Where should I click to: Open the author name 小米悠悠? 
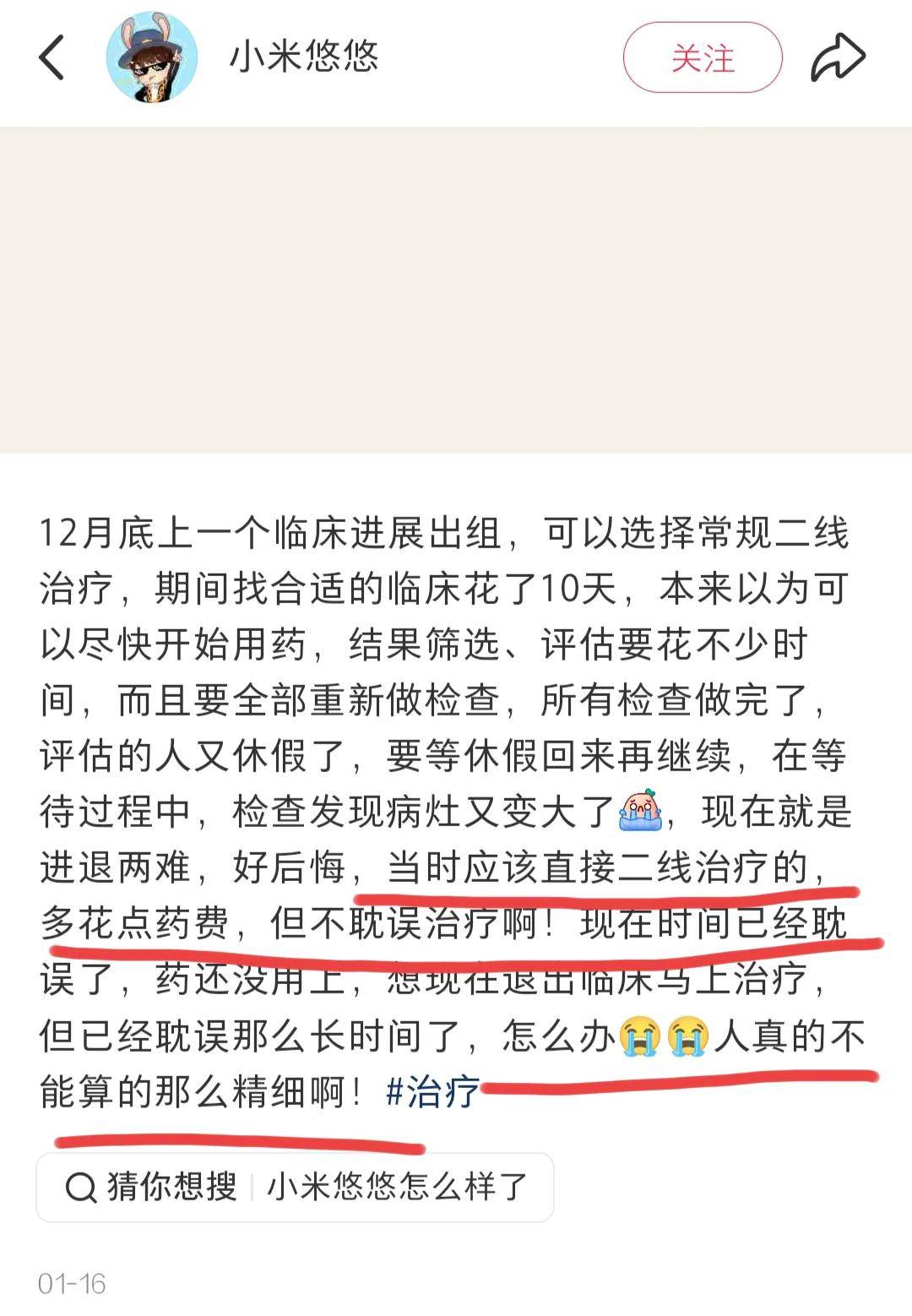(304, 57)
